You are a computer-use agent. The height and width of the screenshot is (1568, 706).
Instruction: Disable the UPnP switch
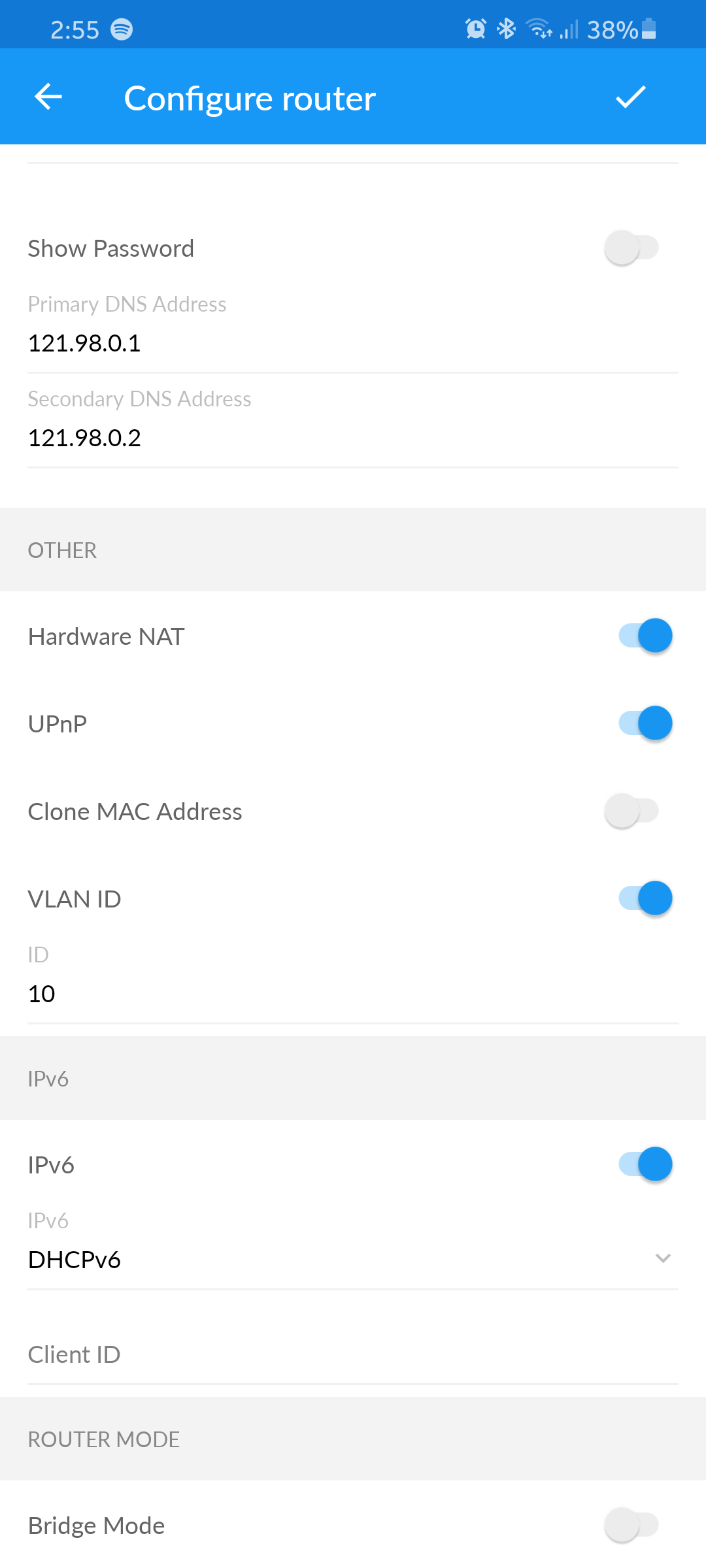(645, 723)
